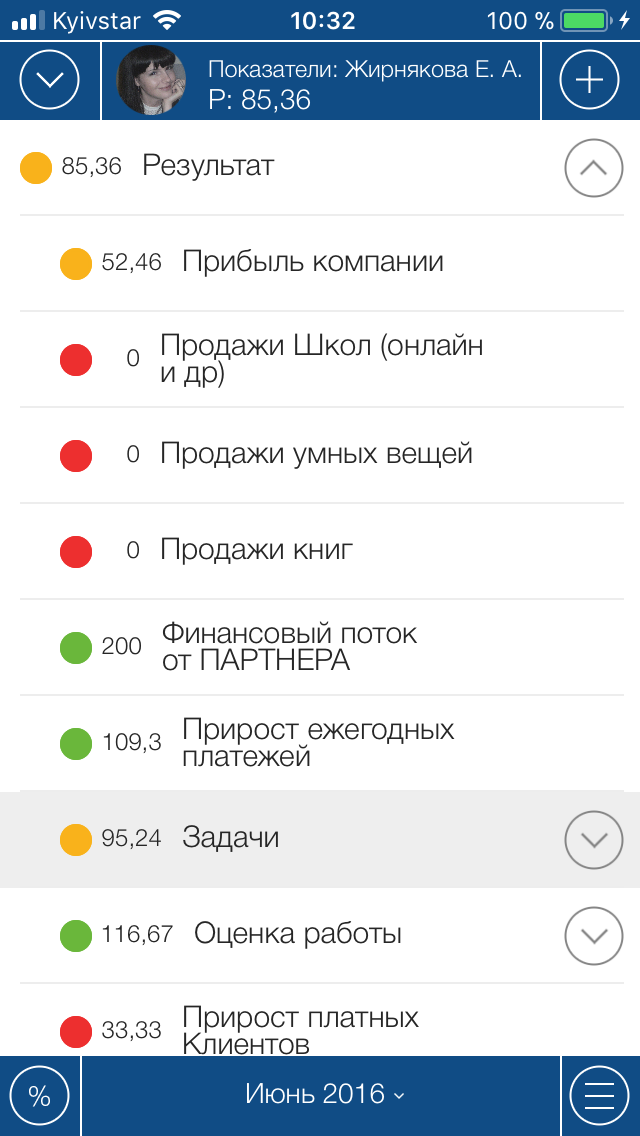This screenshot has width=640, height=1136.
Task: Open Прирост платных Клиентов
Action: 322,1020
